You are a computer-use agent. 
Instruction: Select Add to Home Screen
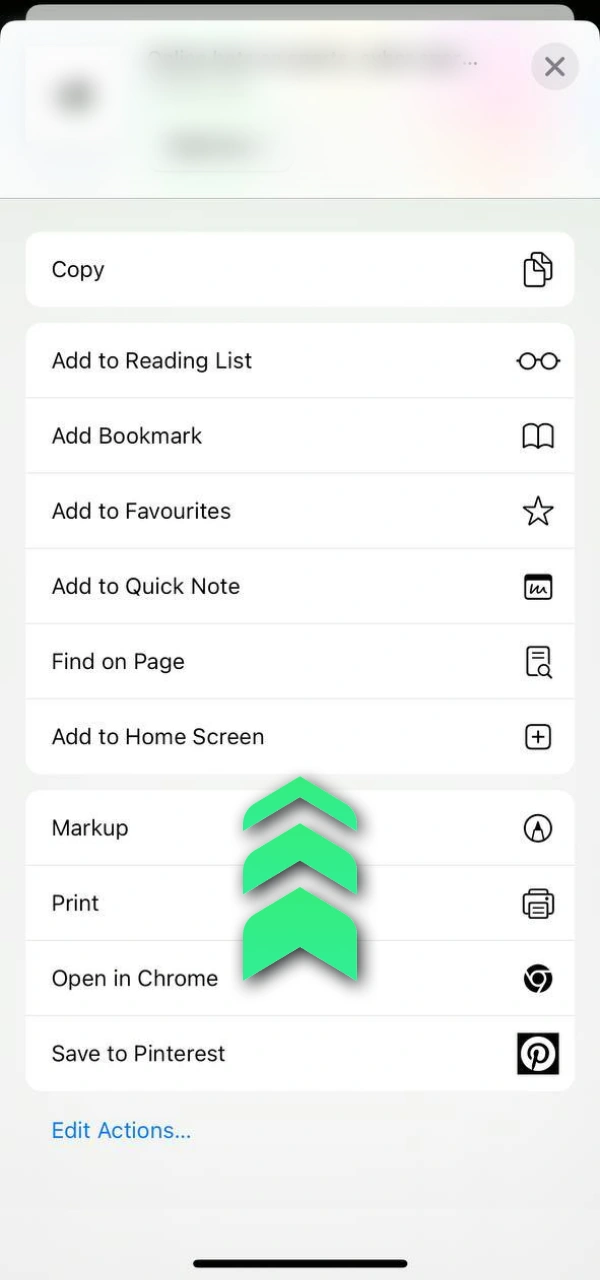300,737
